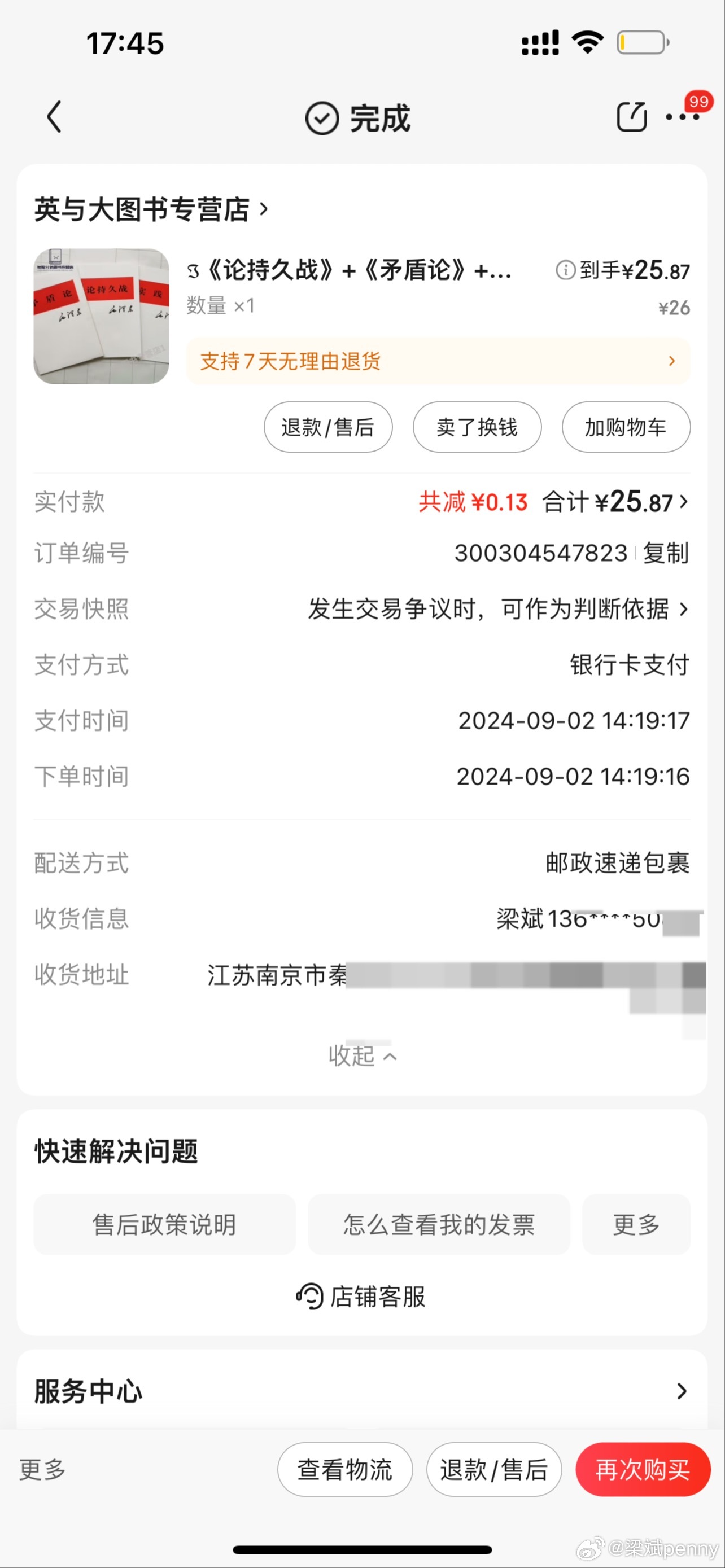
Task: Open the three-dot overflow menu
Action: (x=682, y=116)
